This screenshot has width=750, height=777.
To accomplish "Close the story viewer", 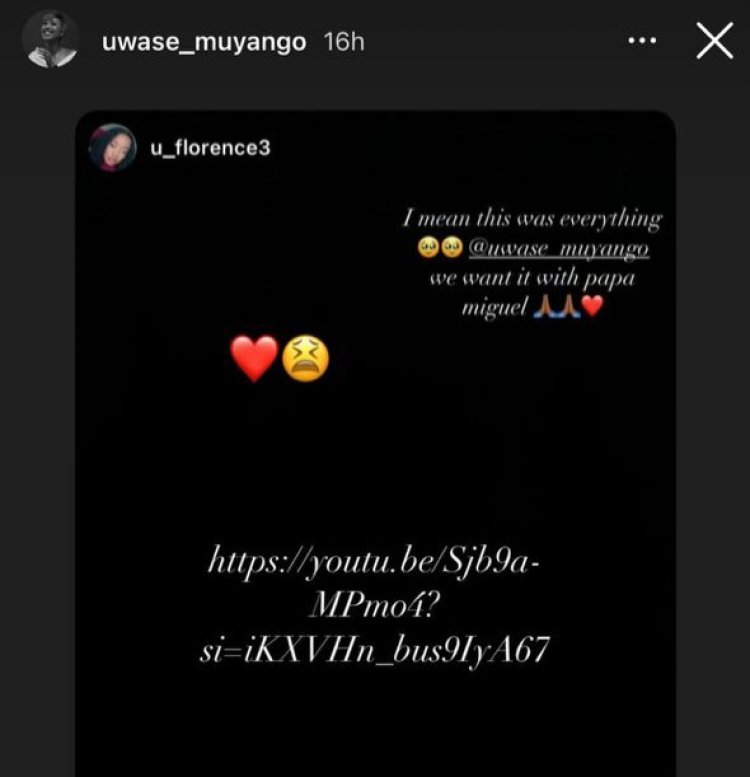I will pyautogui.click(x=714, y=42).
